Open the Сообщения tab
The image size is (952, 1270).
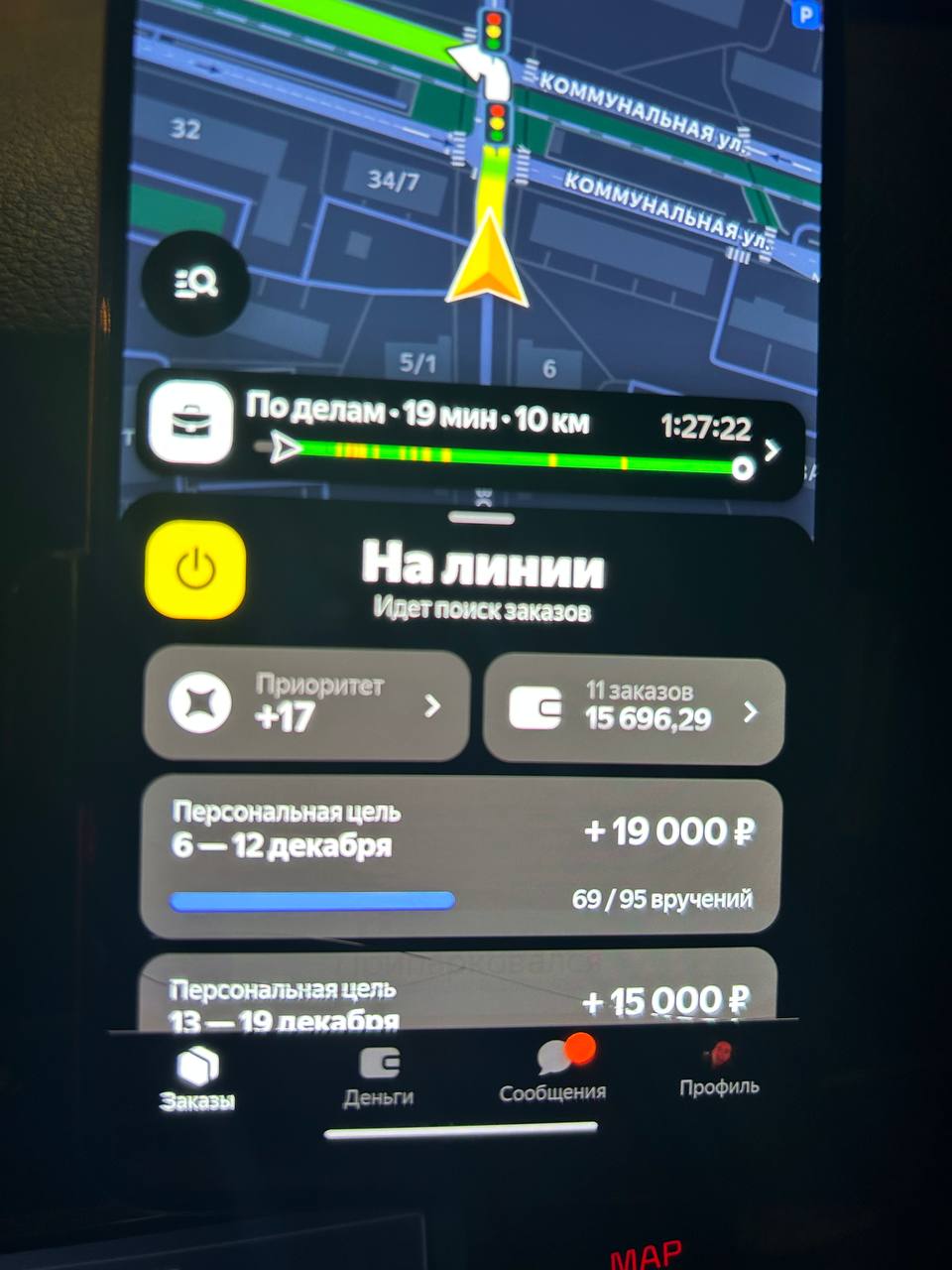[x=552, y=1072]
